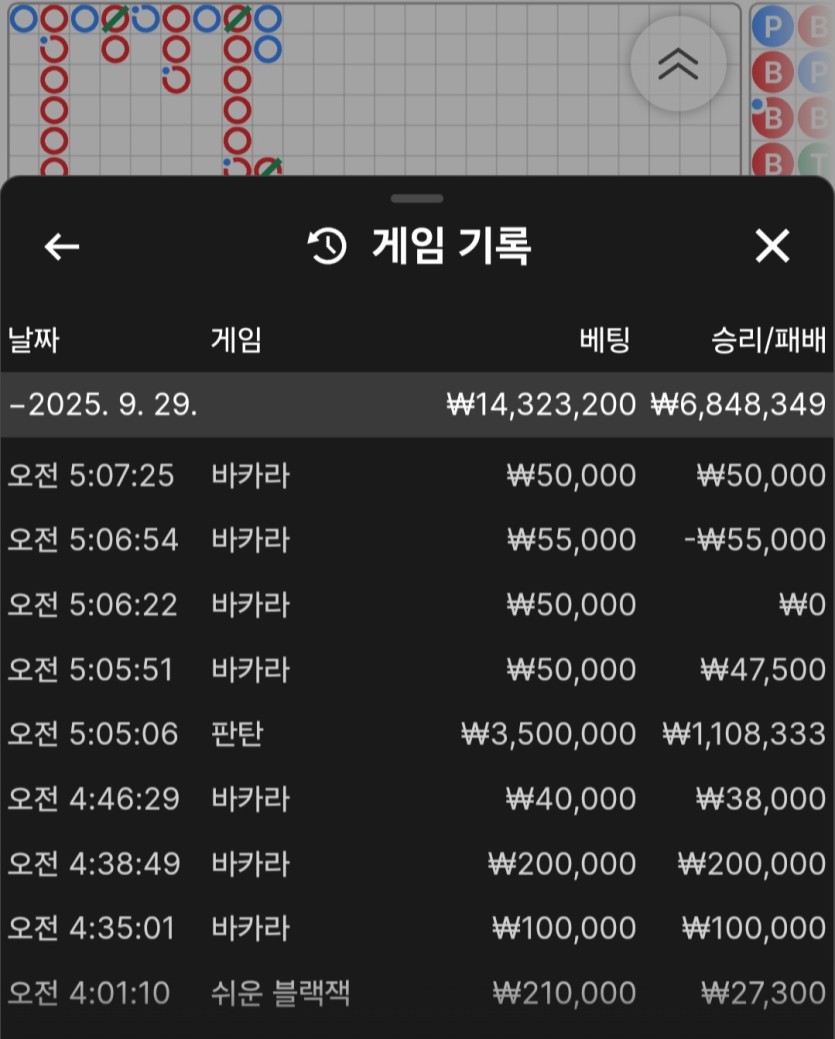Go back from the game history panel

click(x=62, y=246)
